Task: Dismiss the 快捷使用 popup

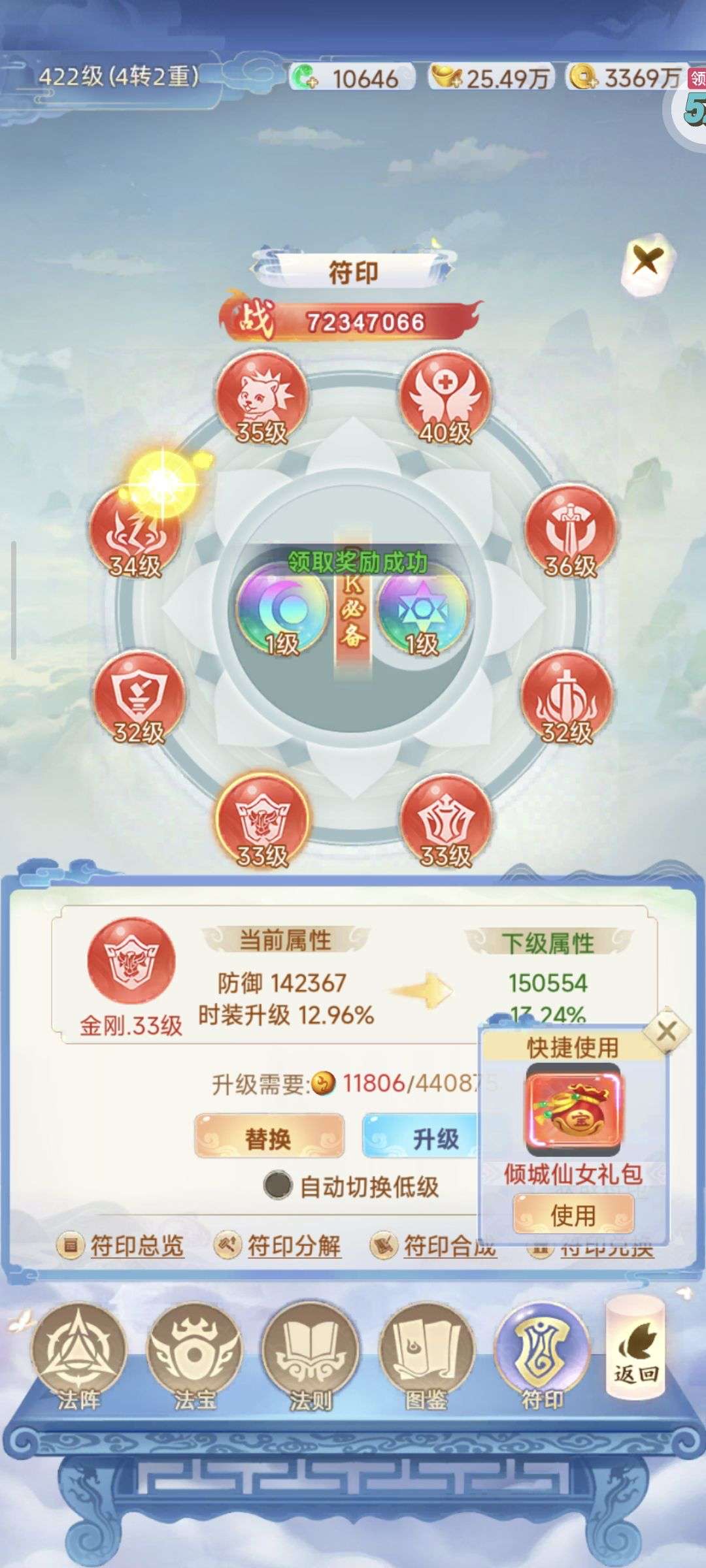Action: pyautogui.click(x=665, y=1032)
